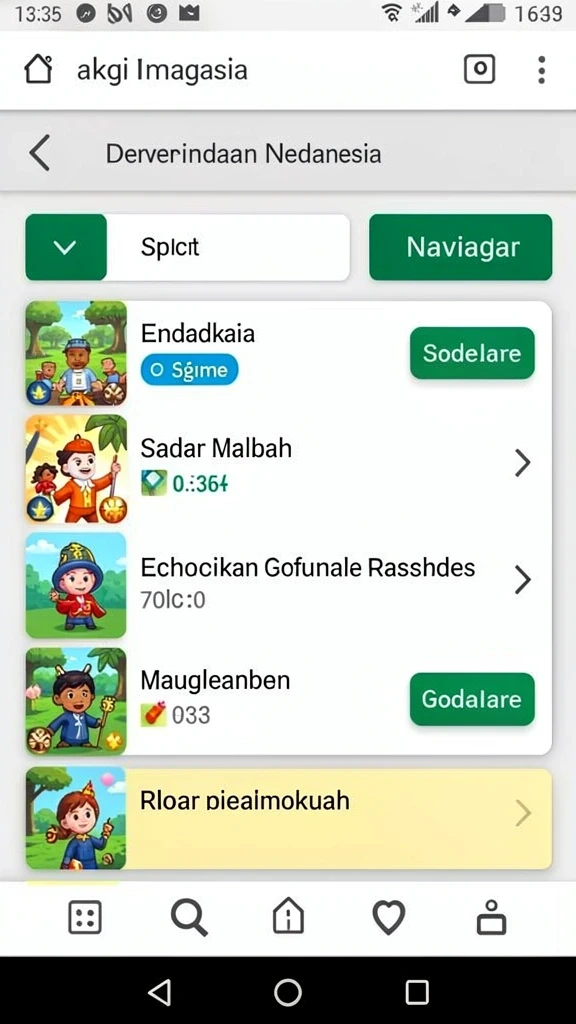Image resolution: width=576 pixels, height=1024 pixels.
Task: Tap the system back button
Action: (159, 992)
